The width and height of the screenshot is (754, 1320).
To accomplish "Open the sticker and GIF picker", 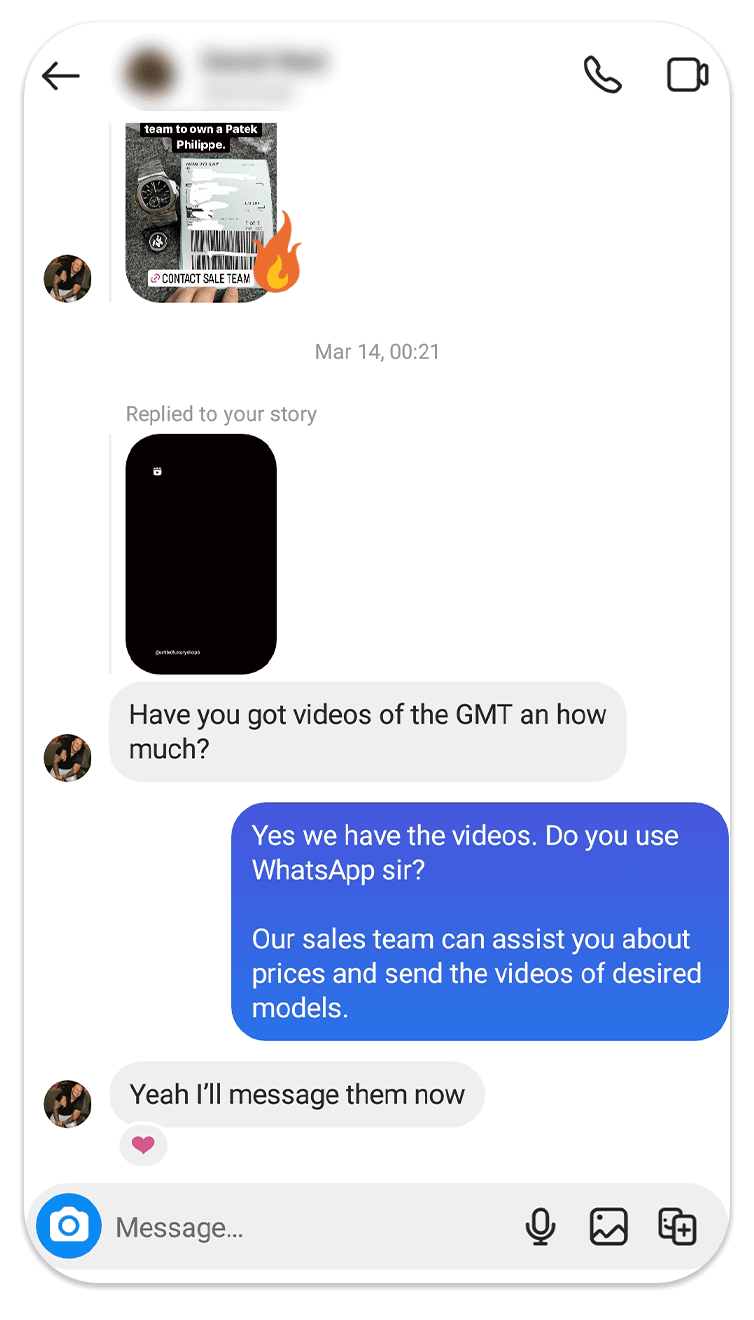I will click(x=677, y=1226).
